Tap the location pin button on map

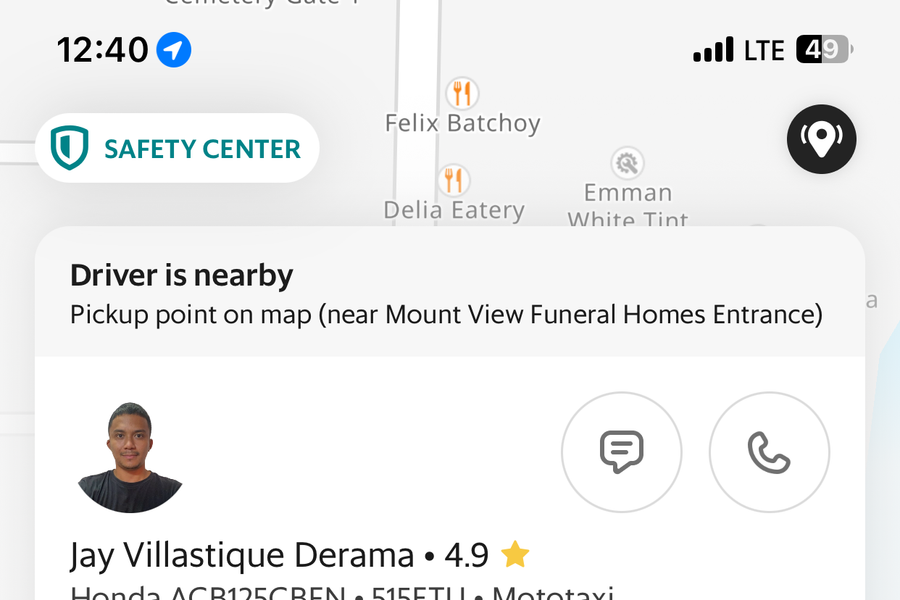821,139
